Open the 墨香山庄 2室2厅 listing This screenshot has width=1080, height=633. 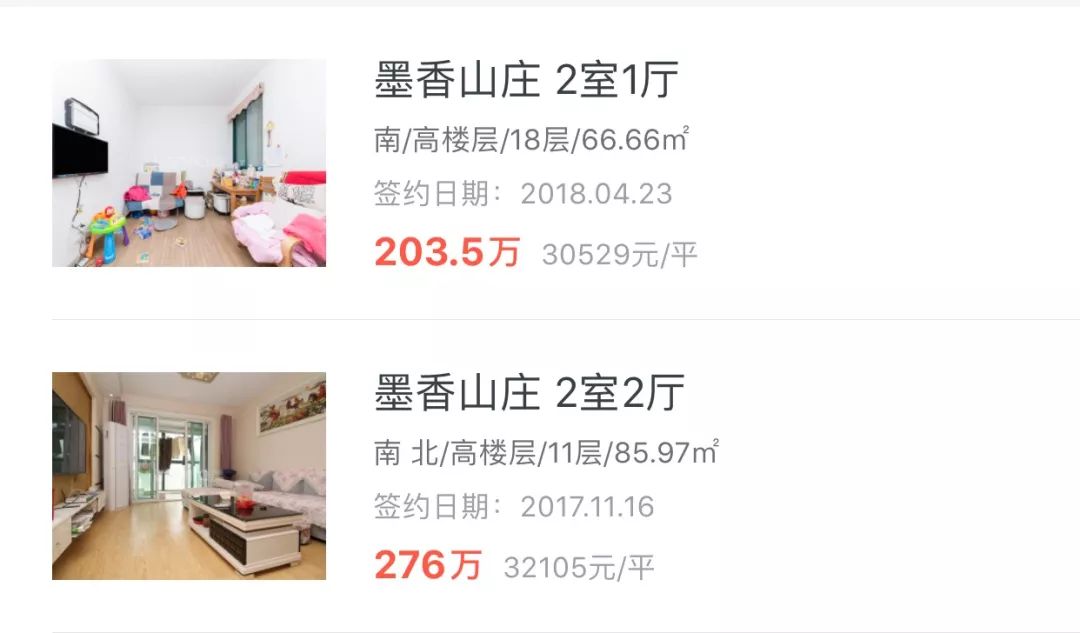(x=529, y=394)
